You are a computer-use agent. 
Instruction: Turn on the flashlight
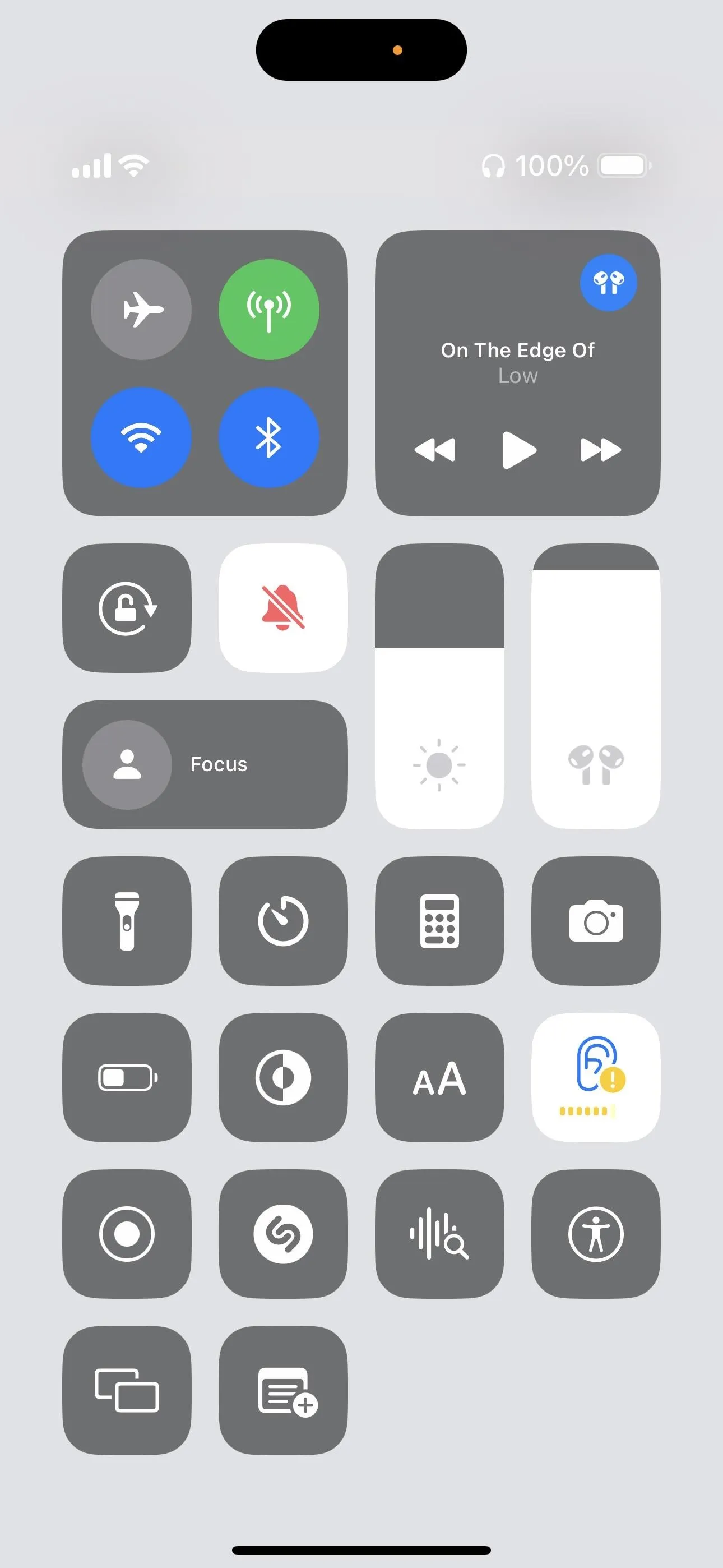[127, 921]
